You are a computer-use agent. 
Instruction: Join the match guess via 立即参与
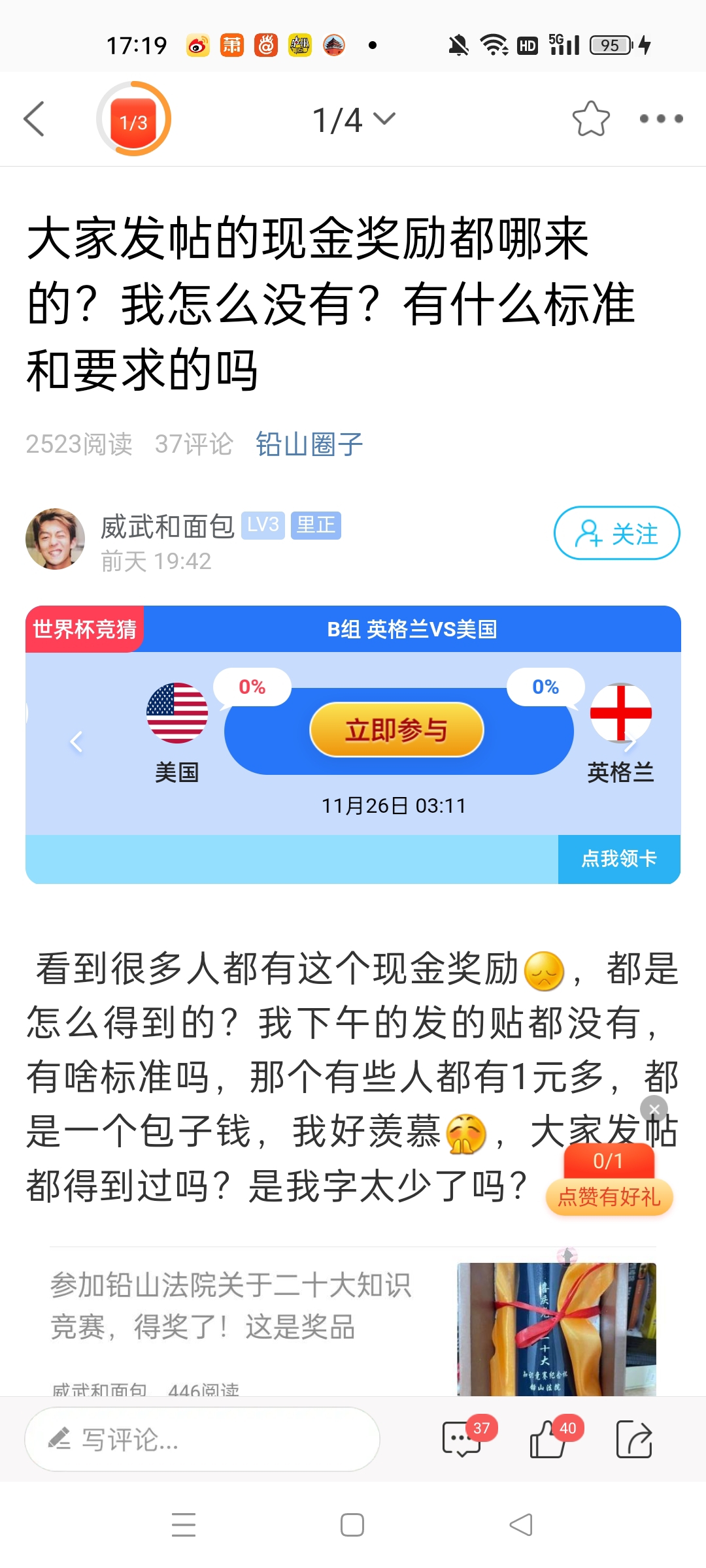click(396, 730)
